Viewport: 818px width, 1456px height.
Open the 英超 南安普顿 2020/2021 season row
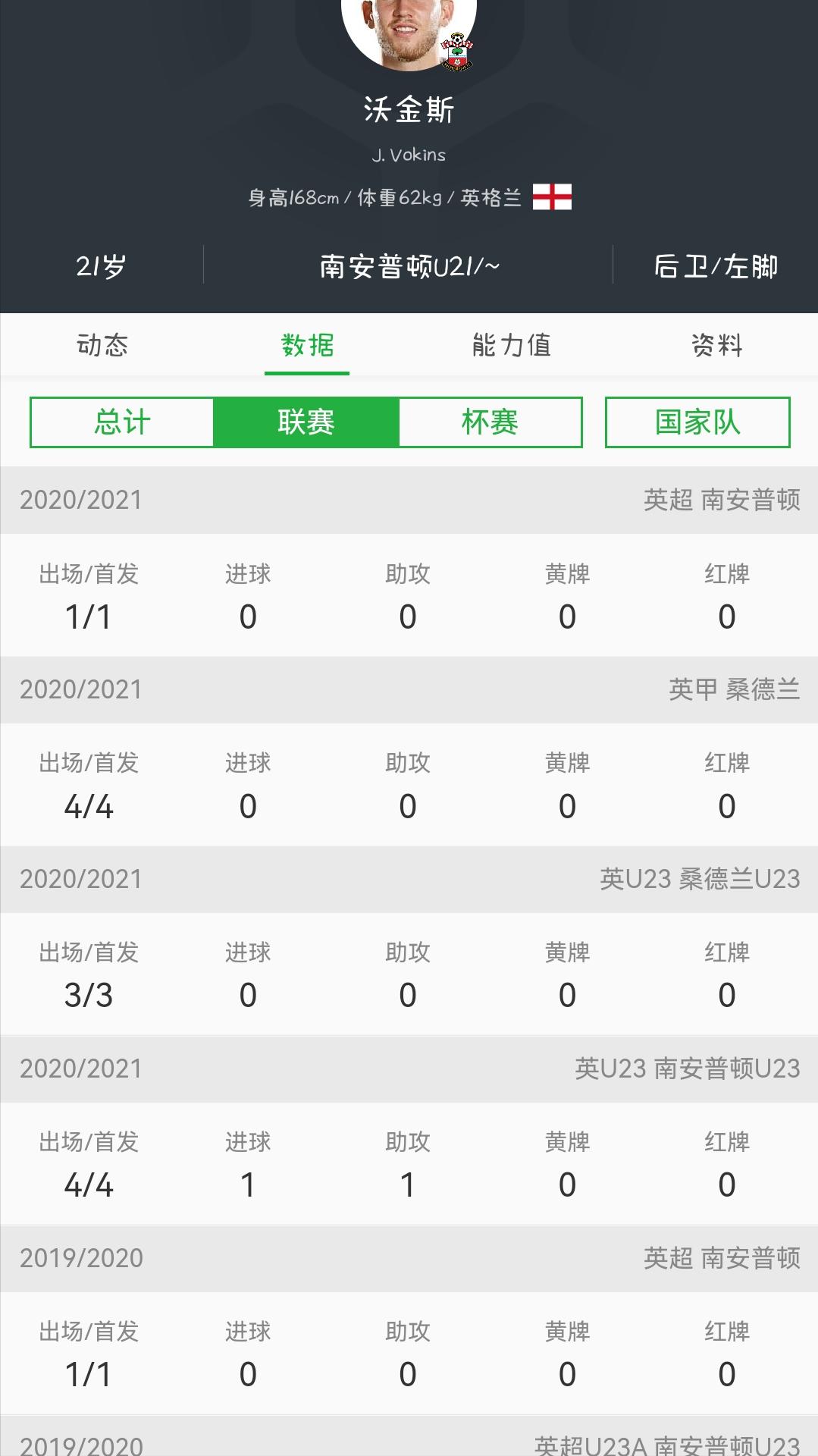point(409,499)
